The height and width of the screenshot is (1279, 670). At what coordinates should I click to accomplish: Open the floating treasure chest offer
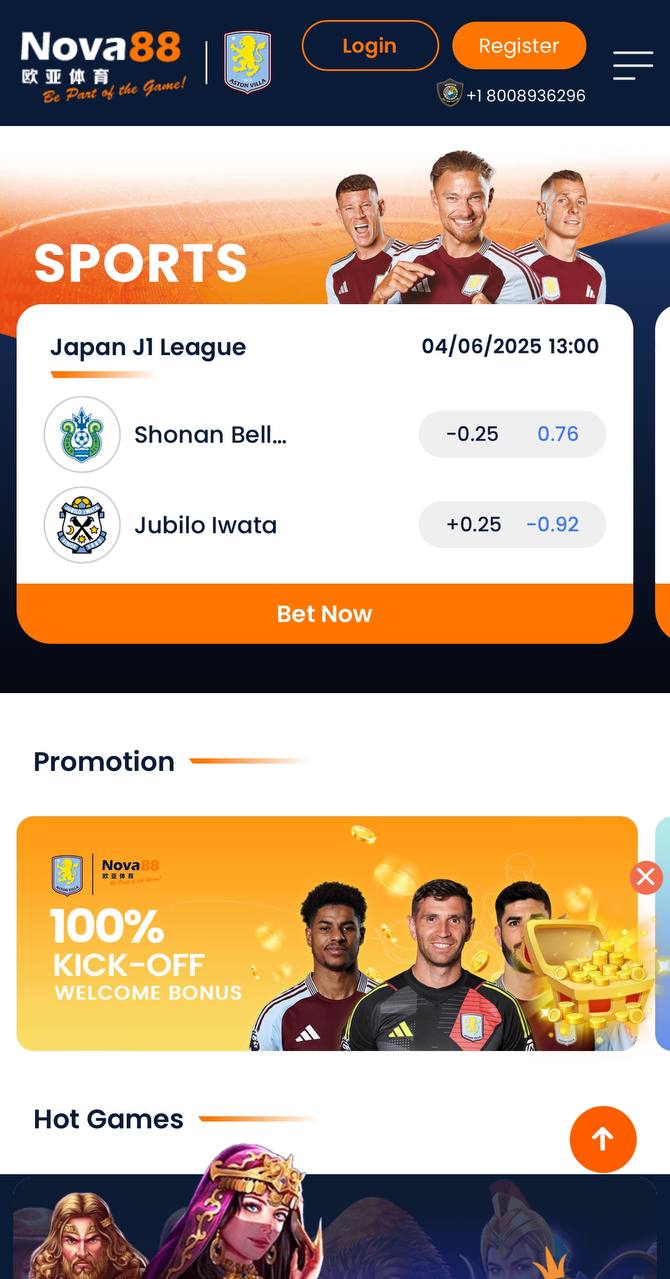(590, 980)
